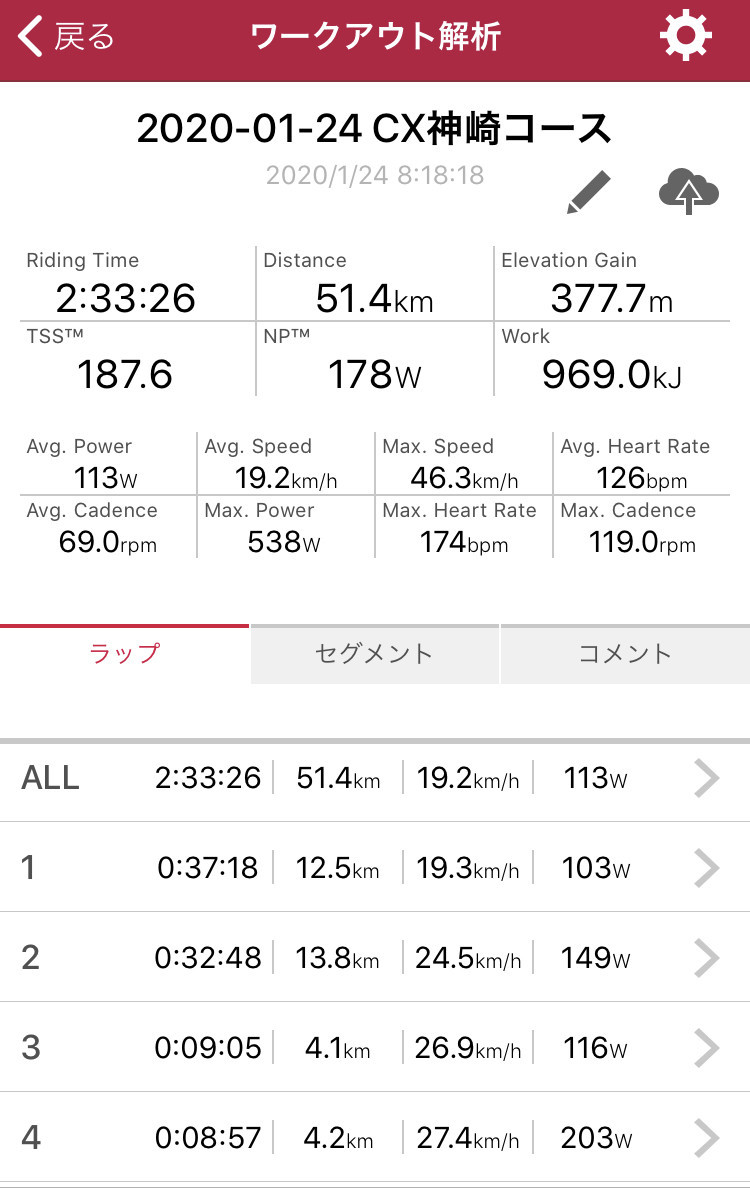Switch to the コメント tab
750x1188 pixels.
pos(625,654)
